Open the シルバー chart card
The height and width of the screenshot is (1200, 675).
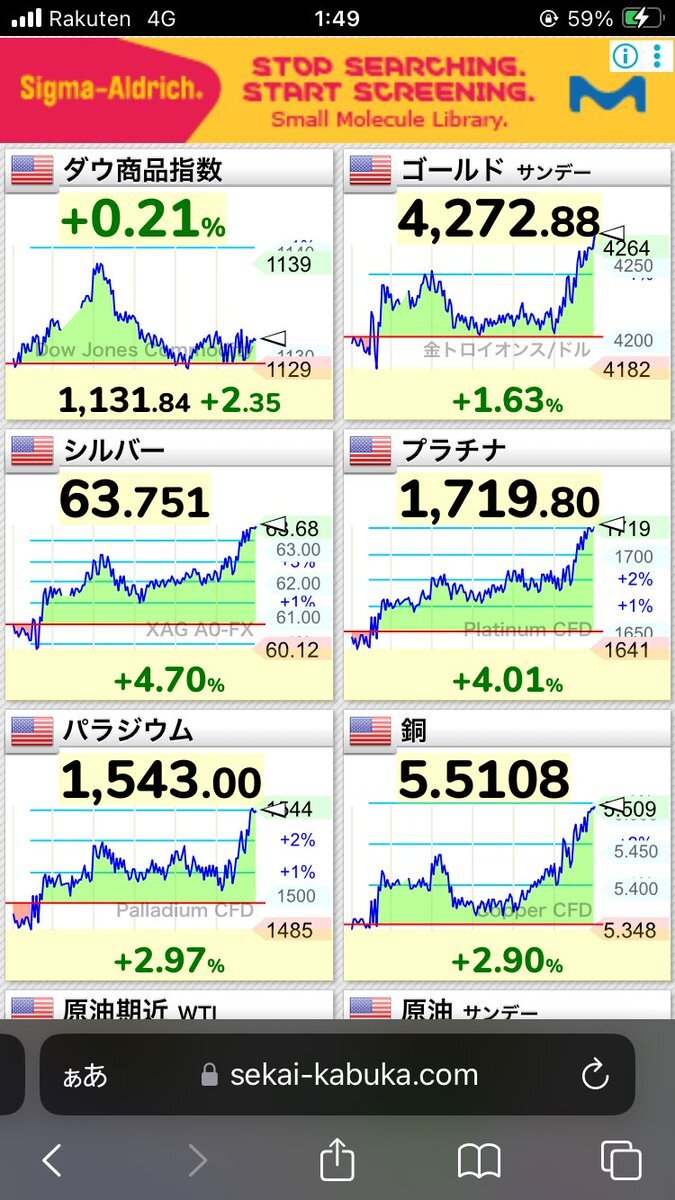click(x=169, y=566)
